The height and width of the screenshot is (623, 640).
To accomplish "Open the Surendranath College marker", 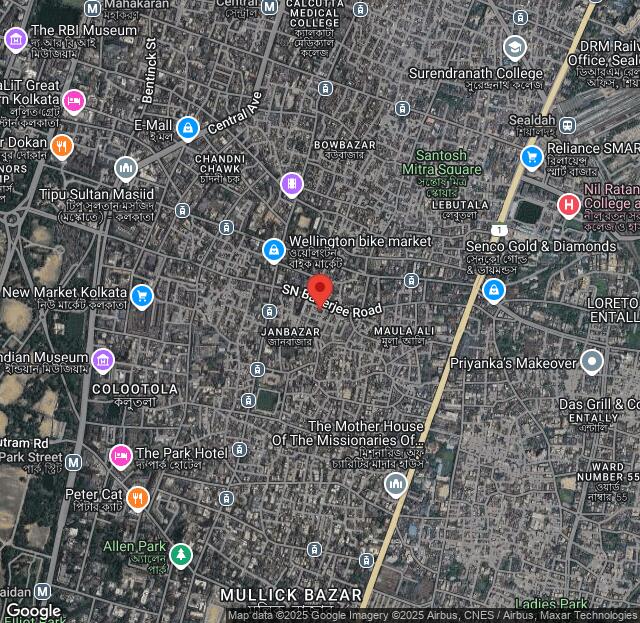I will tap(514, 47).
